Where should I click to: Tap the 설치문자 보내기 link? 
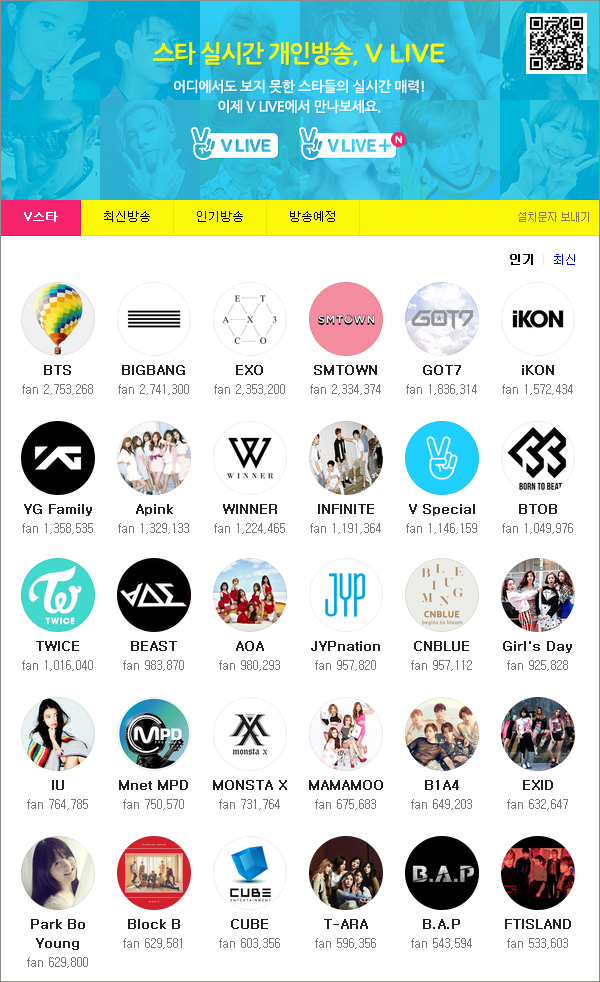tap(553, 217)
